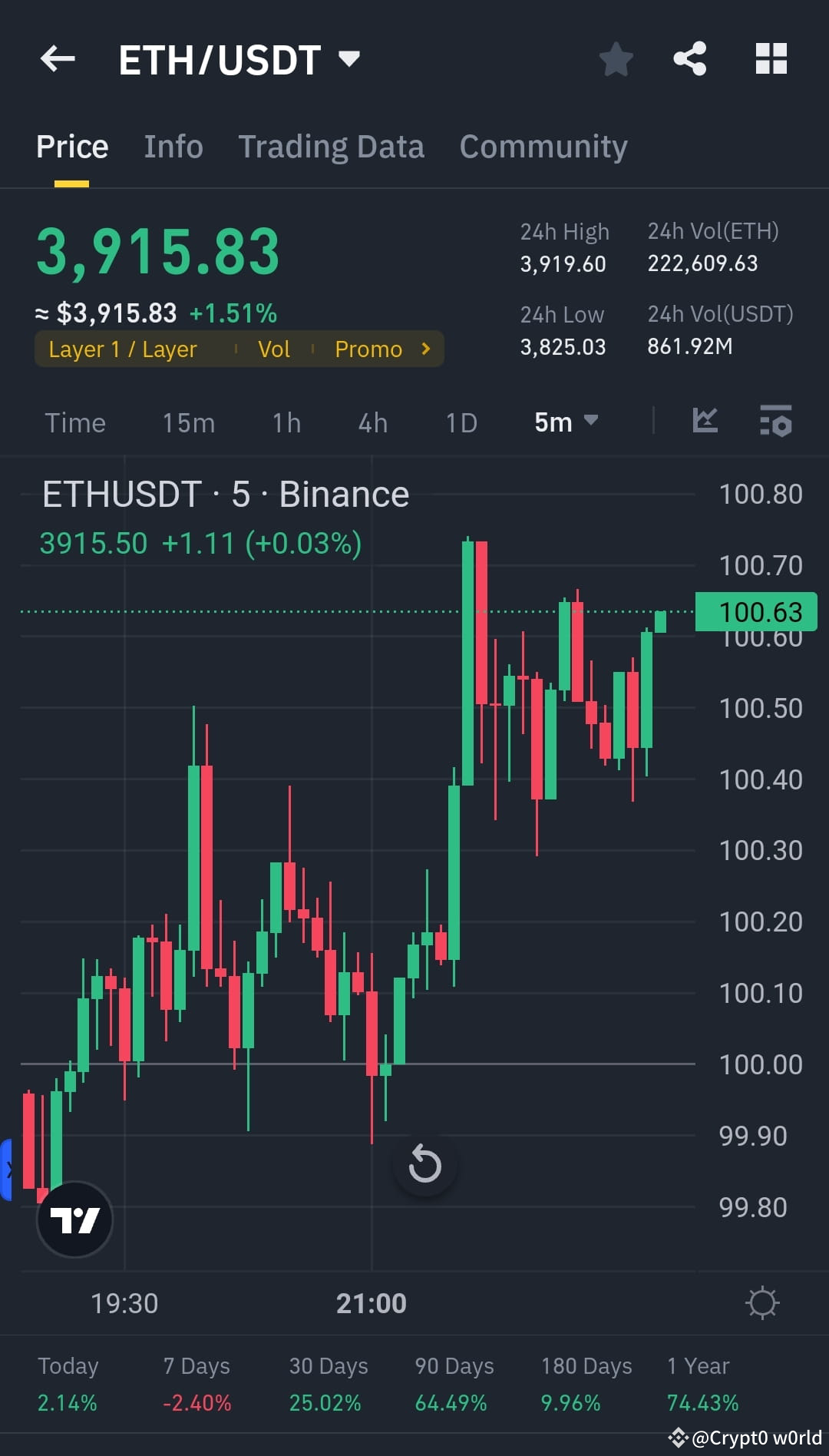Switch to the 4h timeframe
829x1456 pixels.
372,422
